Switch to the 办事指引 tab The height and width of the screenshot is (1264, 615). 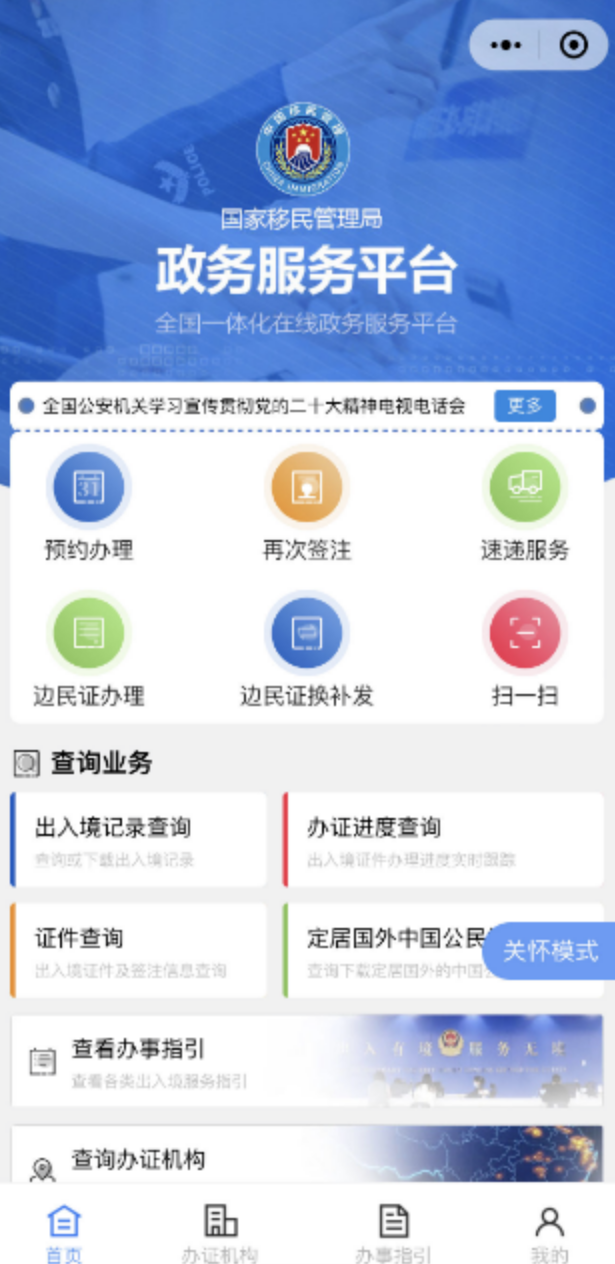click(394, 1234)
